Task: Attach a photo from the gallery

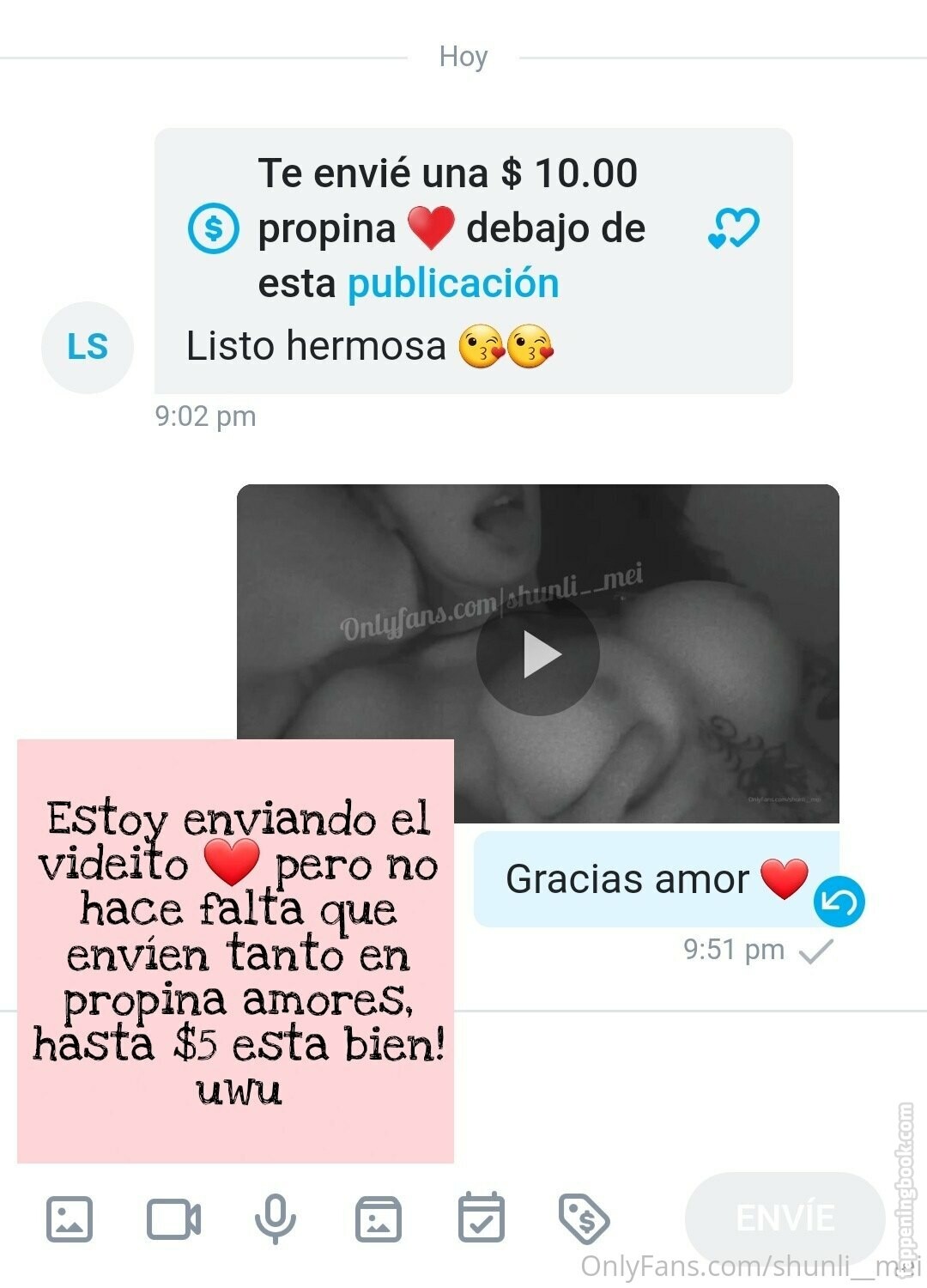Action: click(70, 1218)
